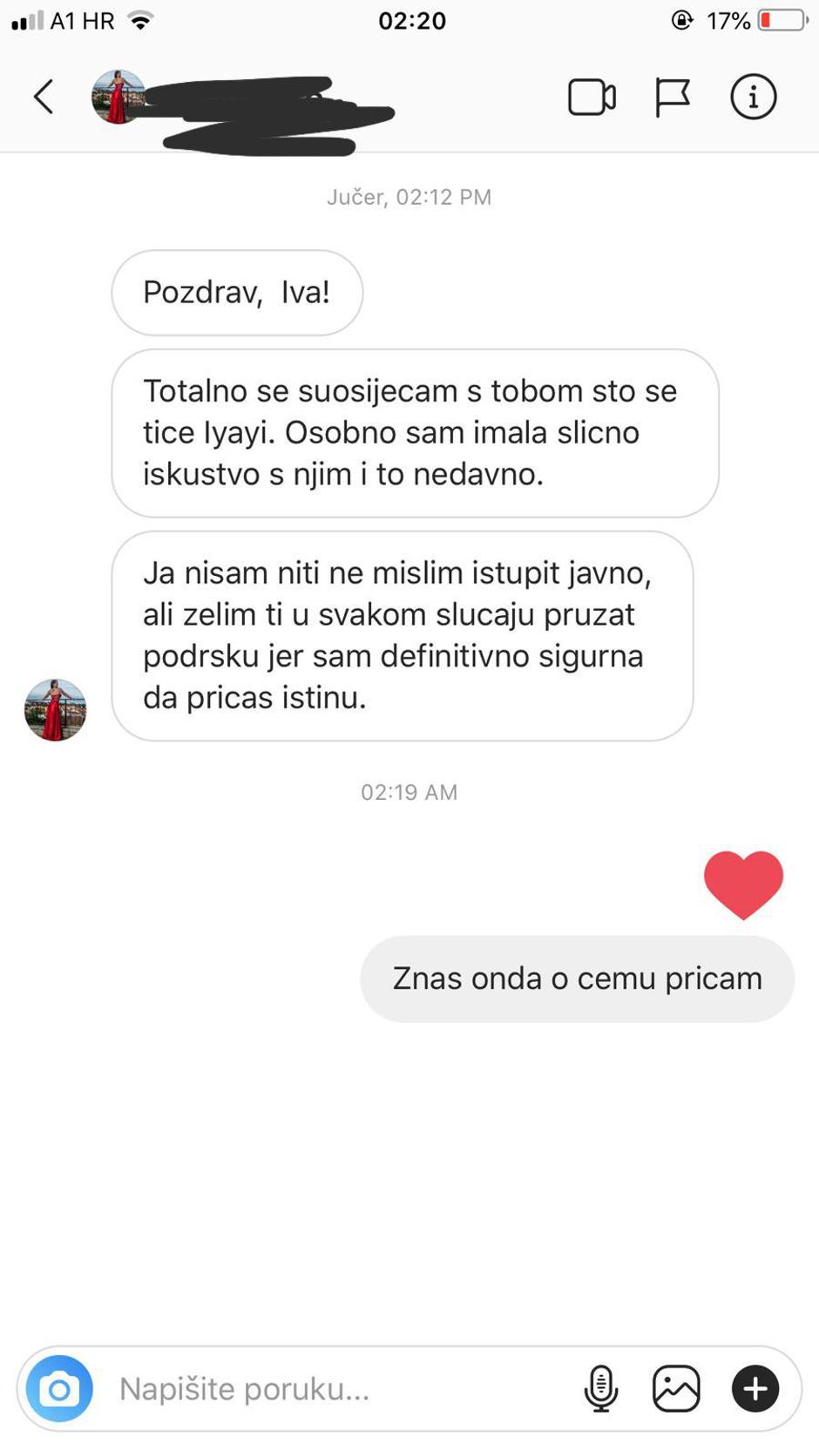Tap the 'Pozdrav, Iva!' message bubble
The image size is (819, 1456).
click(236, 293)
